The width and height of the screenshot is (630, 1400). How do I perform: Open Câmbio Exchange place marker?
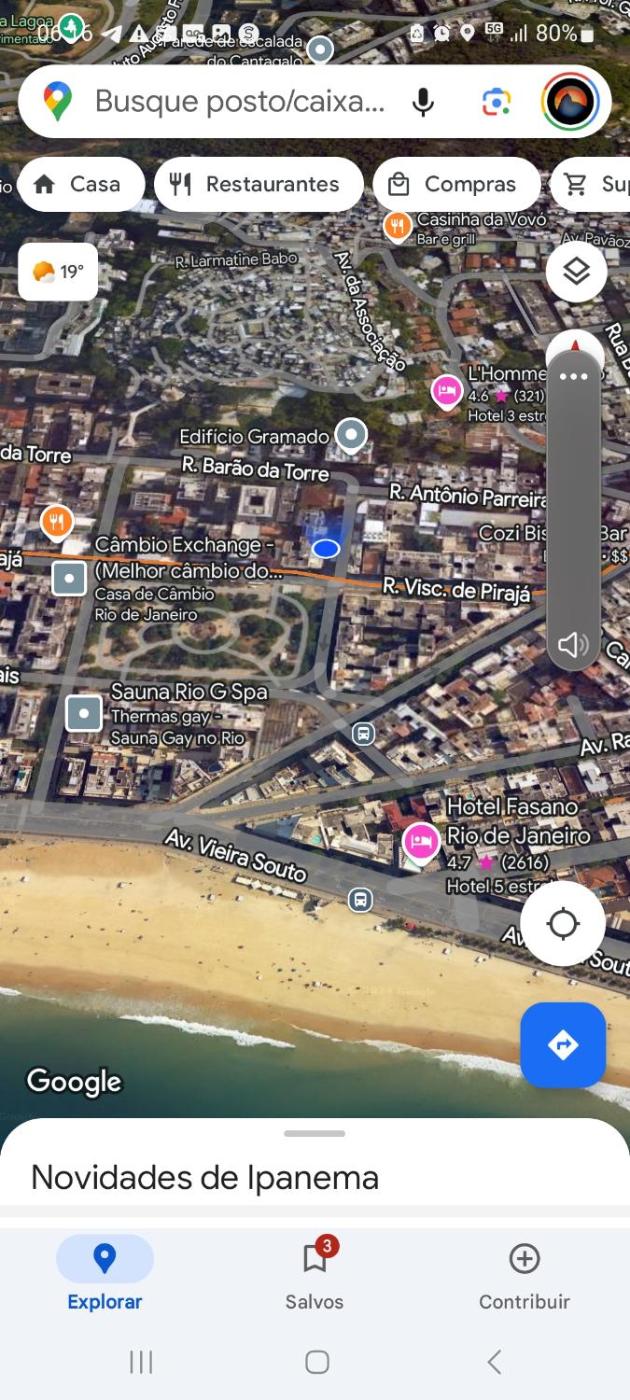click(x=69, y=577)
